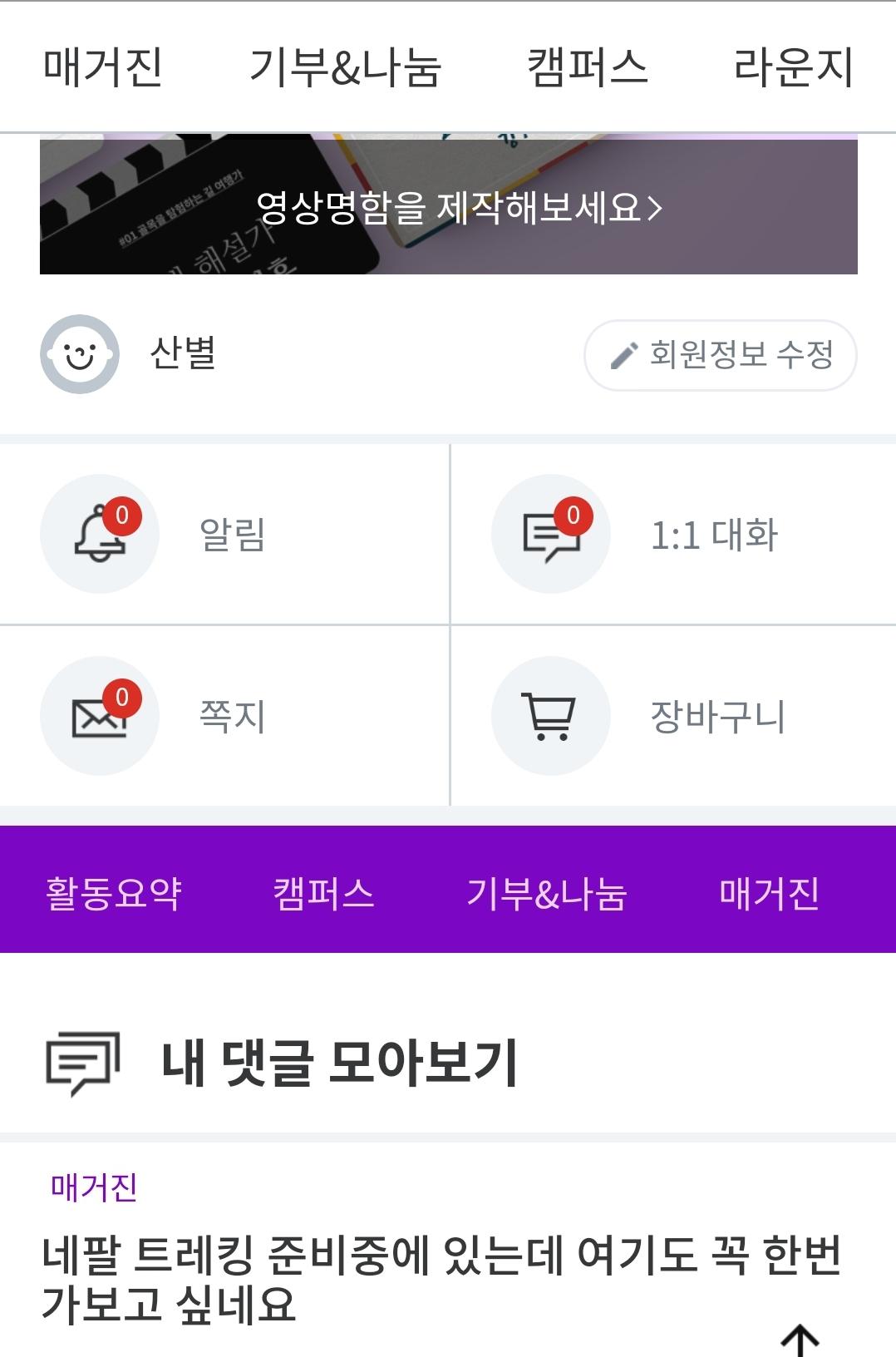Edit member info via 회원정보 수정
Viewport: 896px width, 1357px height.
click(721, 355)
